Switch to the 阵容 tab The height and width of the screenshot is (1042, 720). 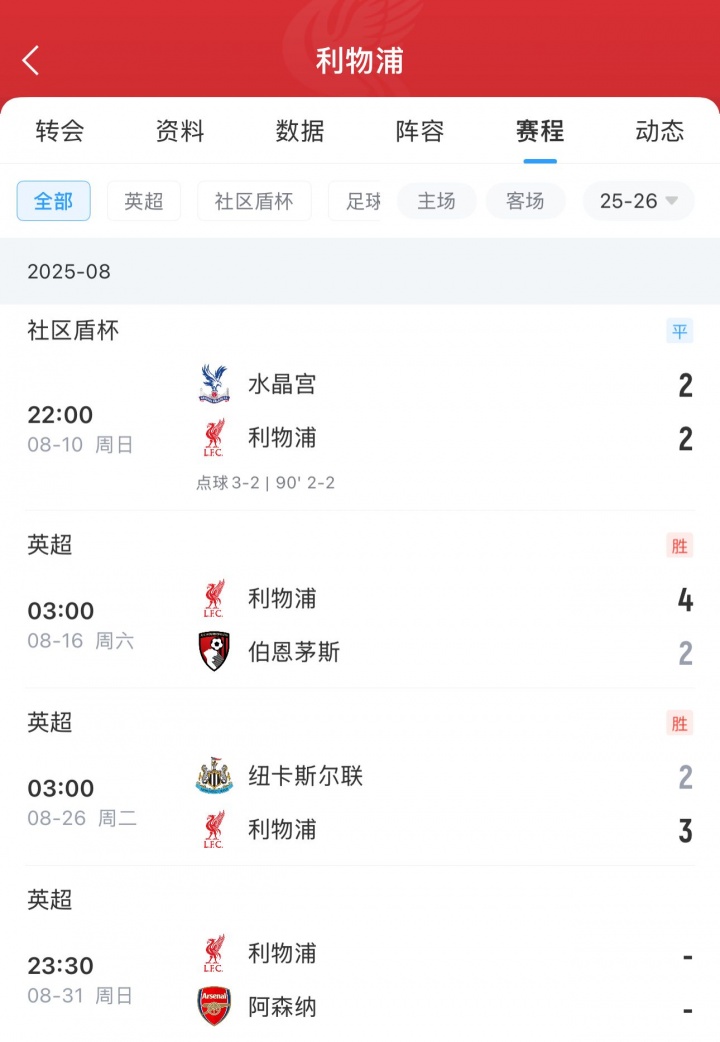click(420, 131)
